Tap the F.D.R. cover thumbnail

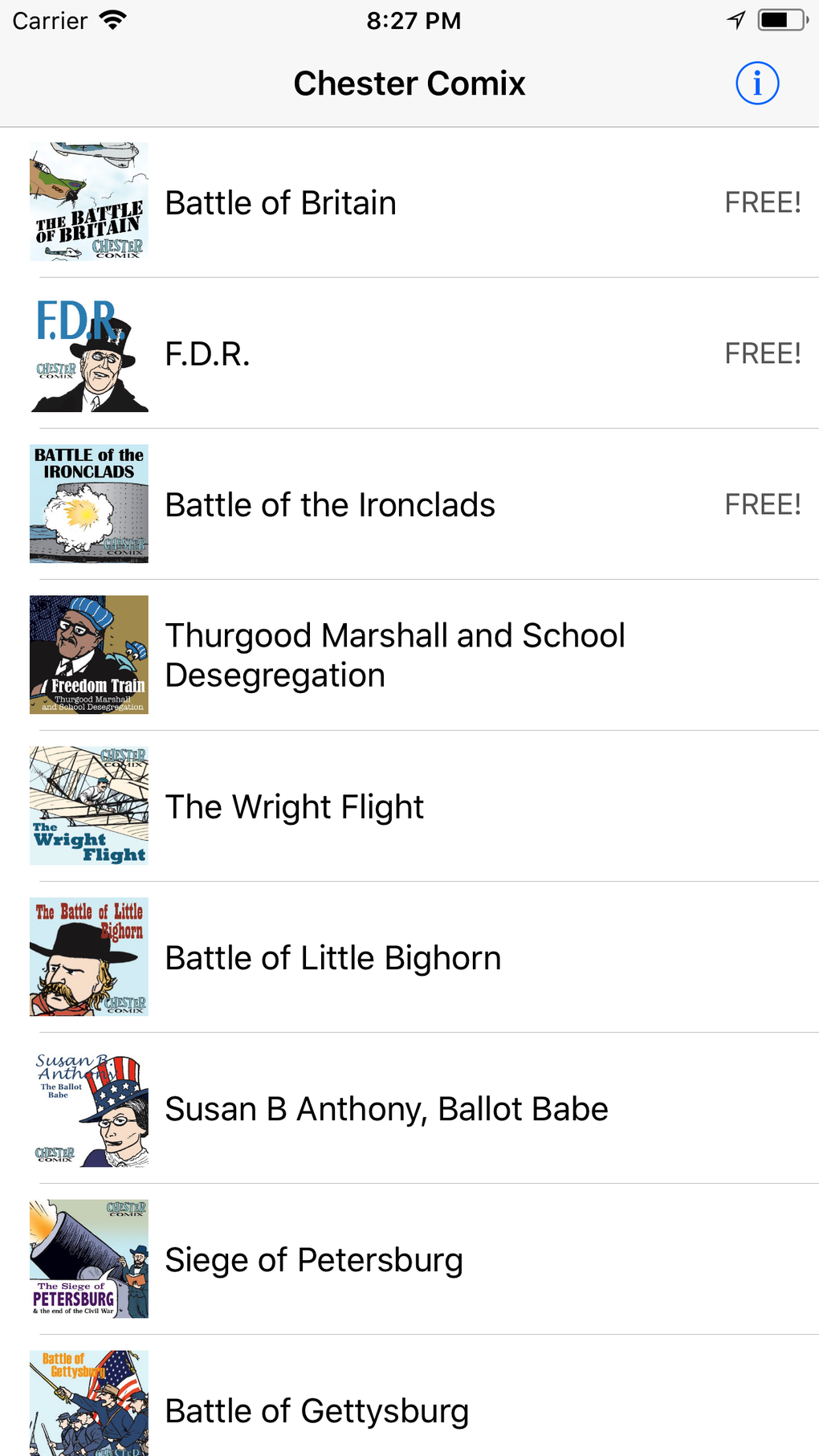pos(88,353)
